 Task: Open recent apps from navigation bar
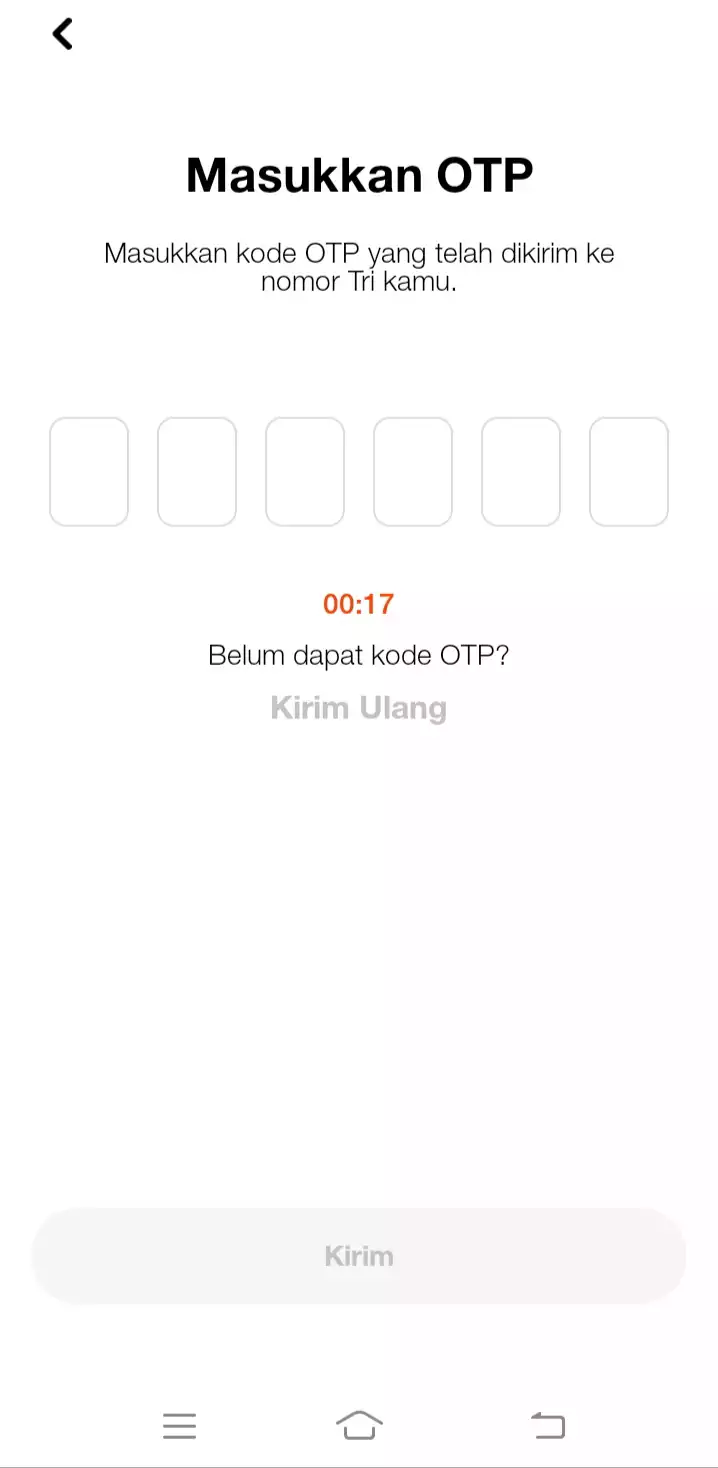click(179, 1425)
